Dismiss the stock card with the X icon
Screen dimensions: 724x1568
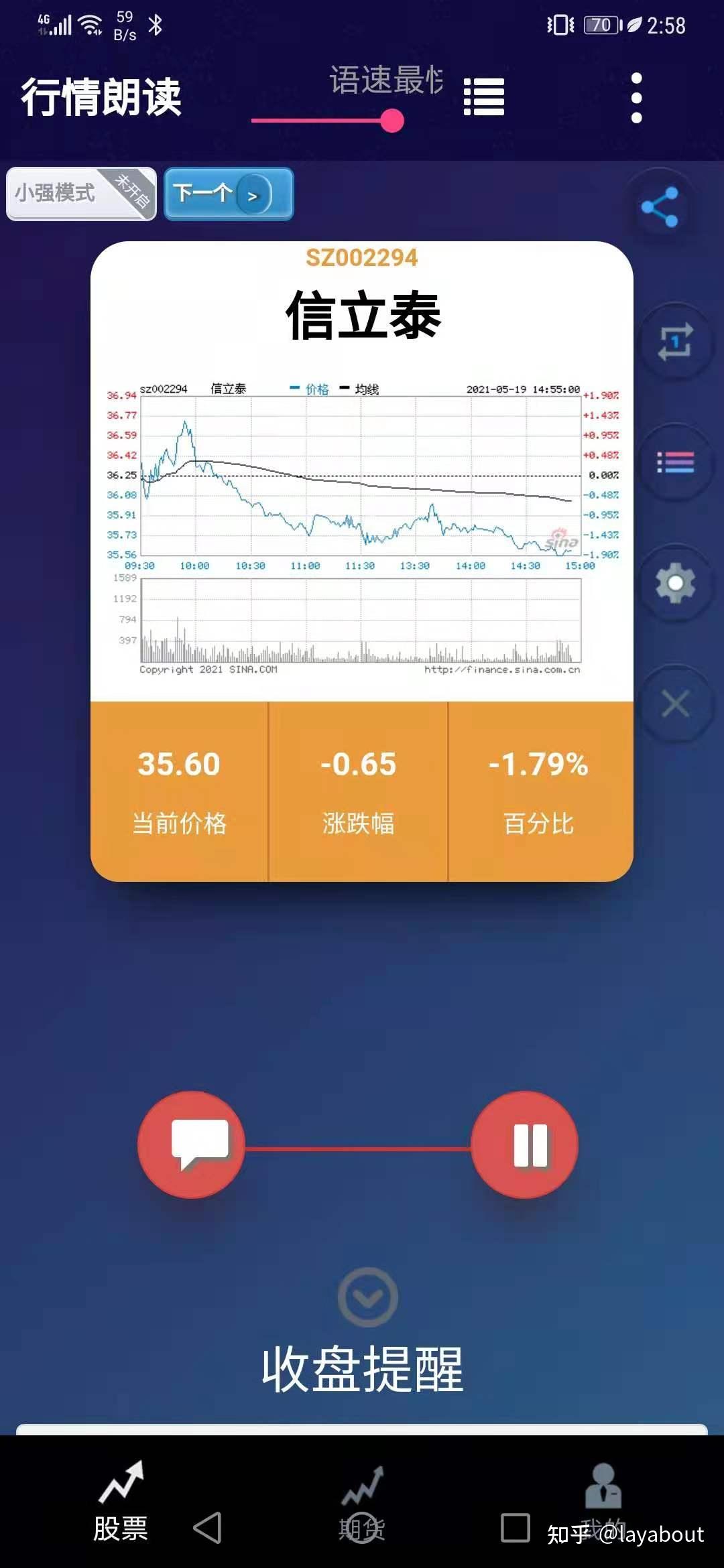pos(675,704)
